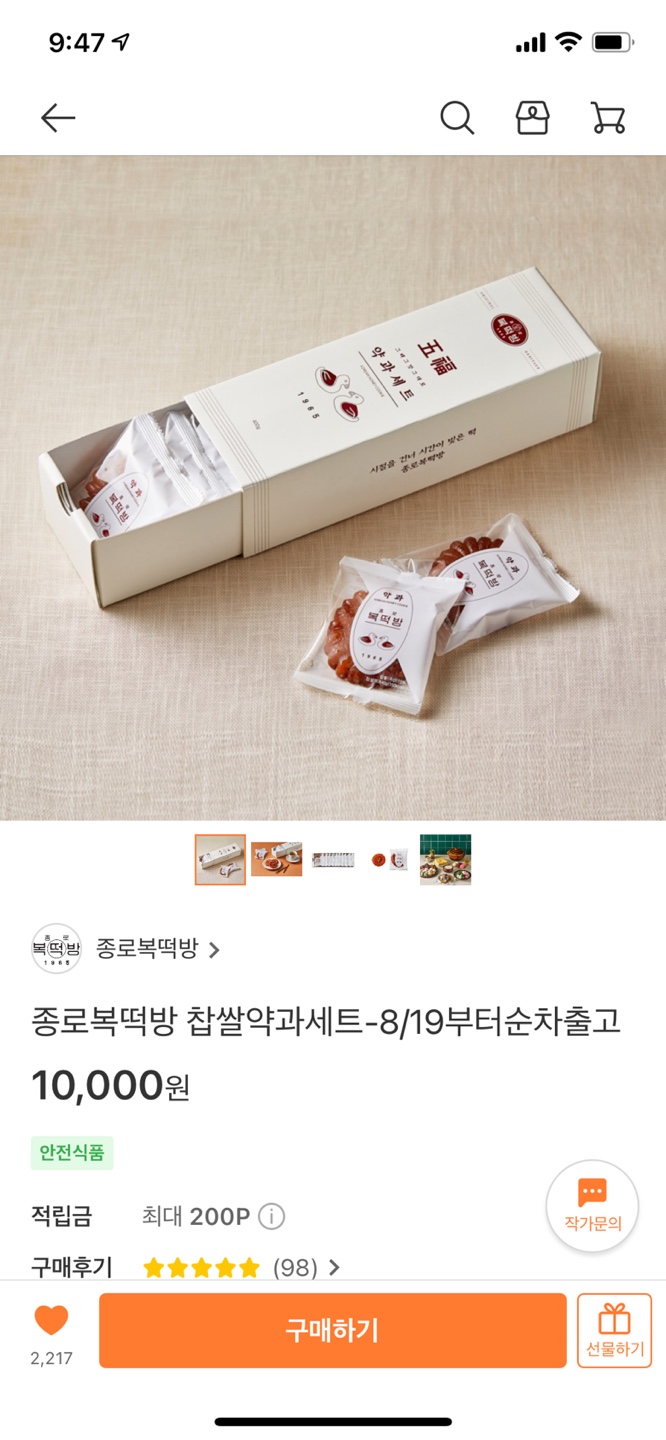Viewport: 666px width, 1440px height.
Task: Open the store home icon
Action: (x=532, y=118)
